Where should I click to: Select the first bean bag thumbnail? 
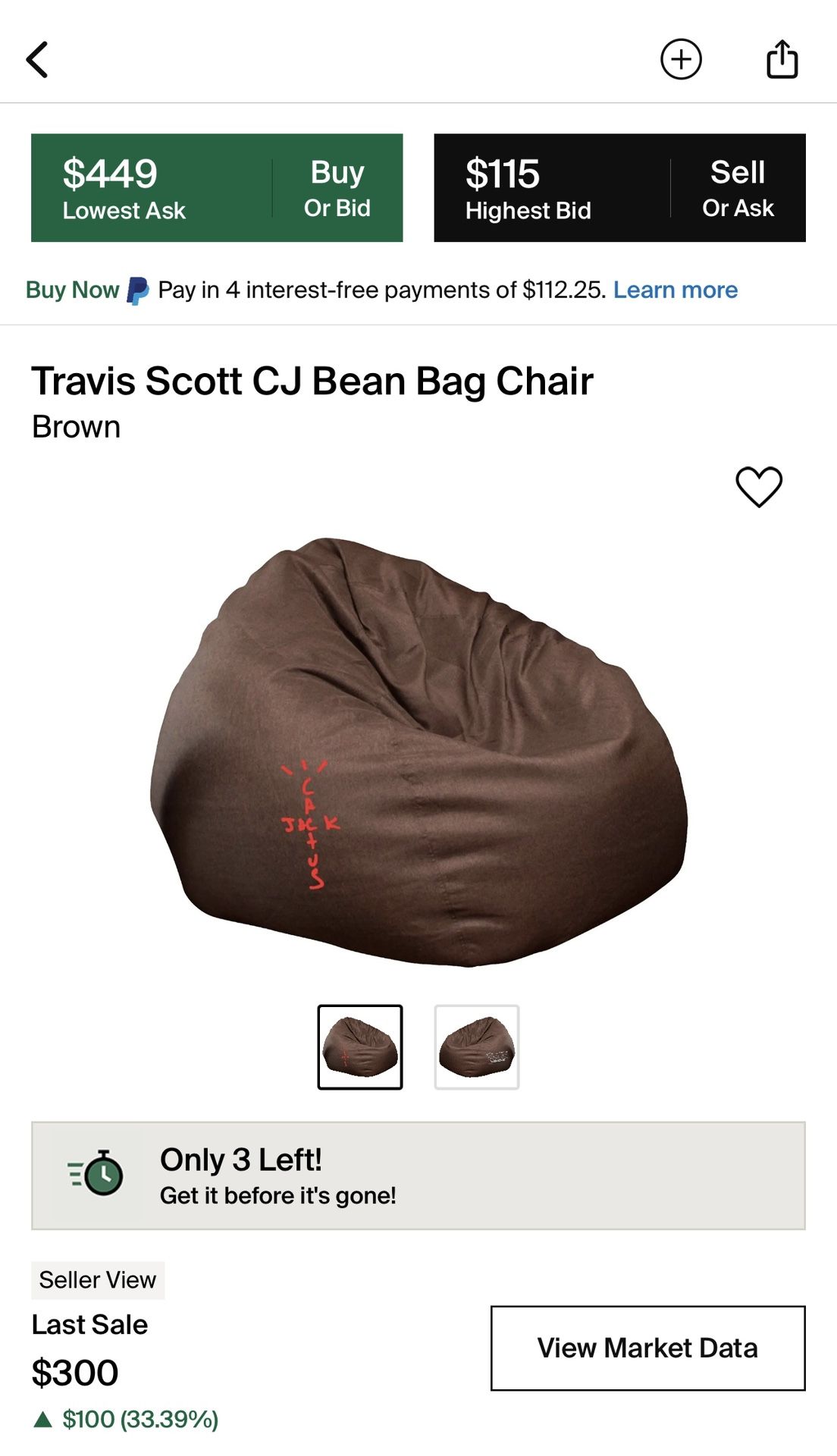[x=360, y=1047]
